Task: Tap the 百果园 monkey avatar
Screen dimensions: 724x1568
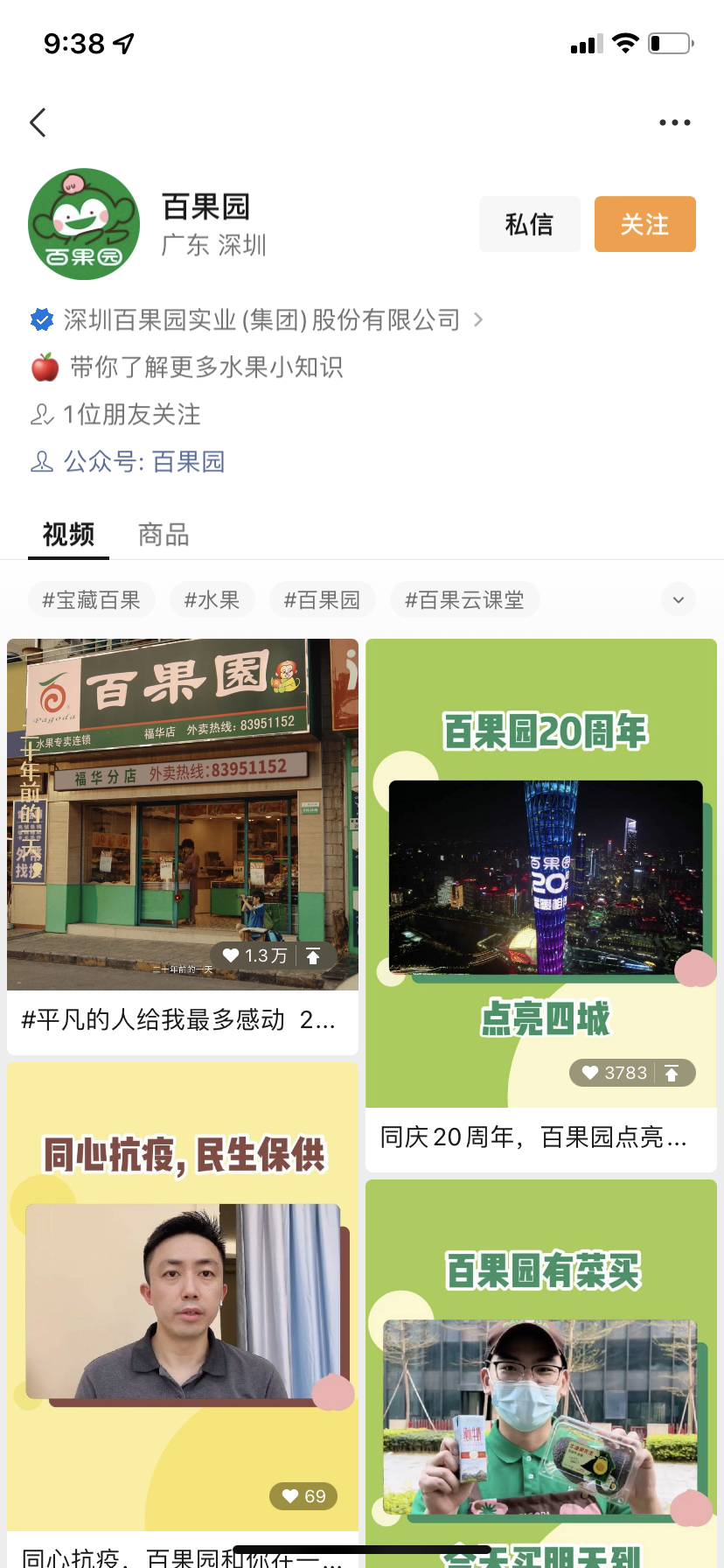Action: click(83, 224)
